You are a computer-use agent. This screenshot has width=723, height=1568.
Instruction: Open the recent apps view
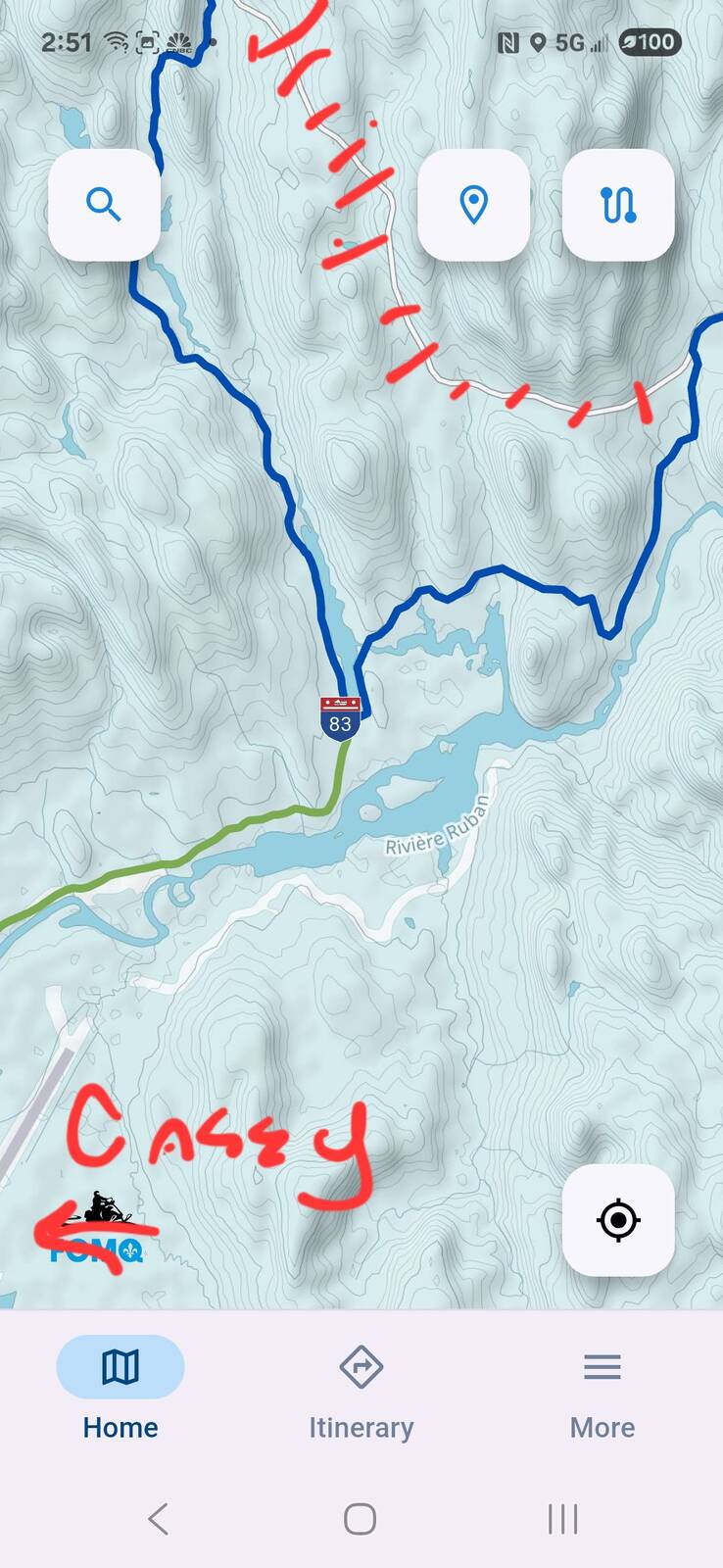tap(562, 1519)
